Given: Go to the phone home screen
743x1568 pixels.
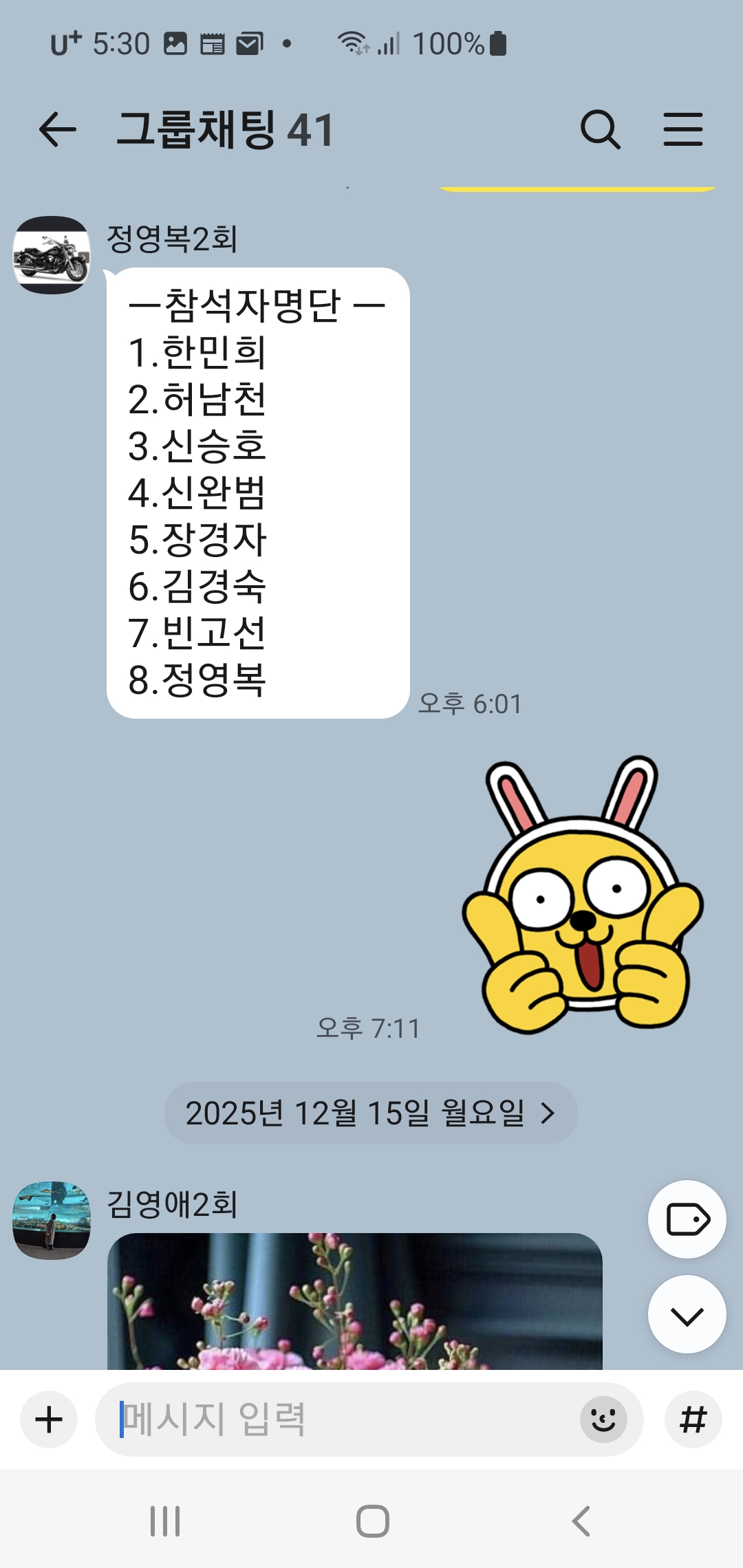Looking at the screenshot, I should pyautogui.click(x=372, y=1521).
